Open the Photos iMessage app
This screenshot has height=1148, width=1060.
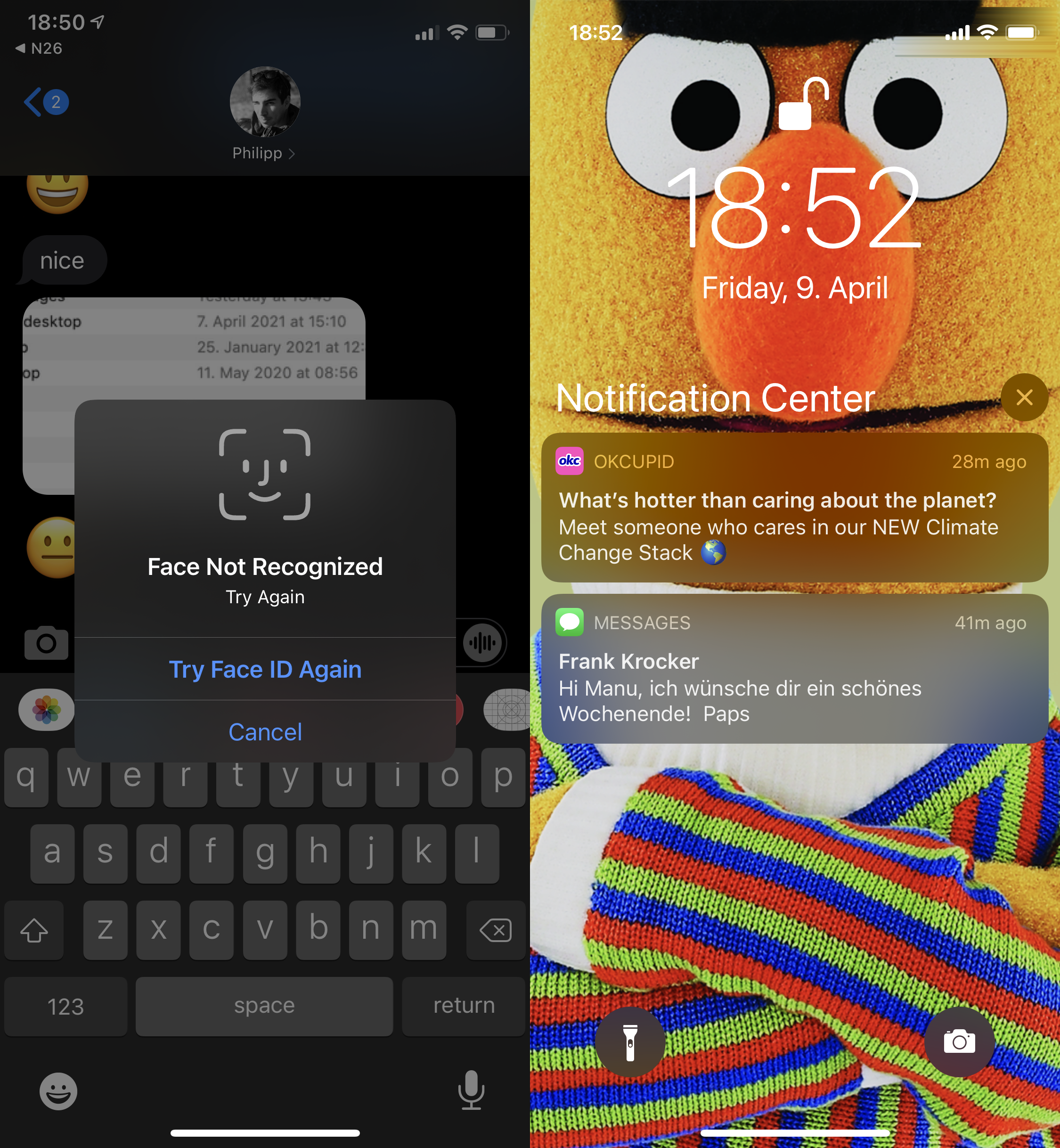click(47, 710)
